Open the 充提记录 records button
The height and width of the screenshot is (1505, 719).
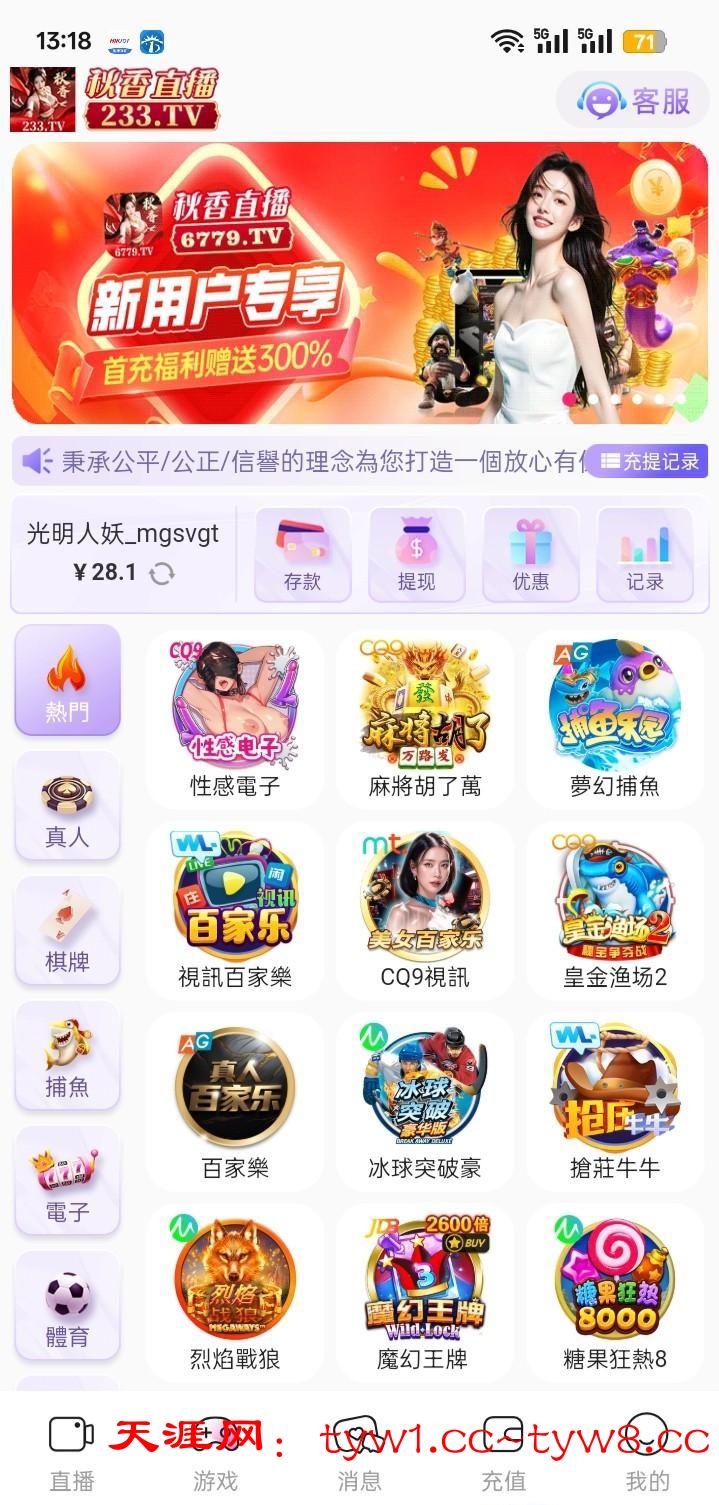pyautogui.click(x=649, y=461)
